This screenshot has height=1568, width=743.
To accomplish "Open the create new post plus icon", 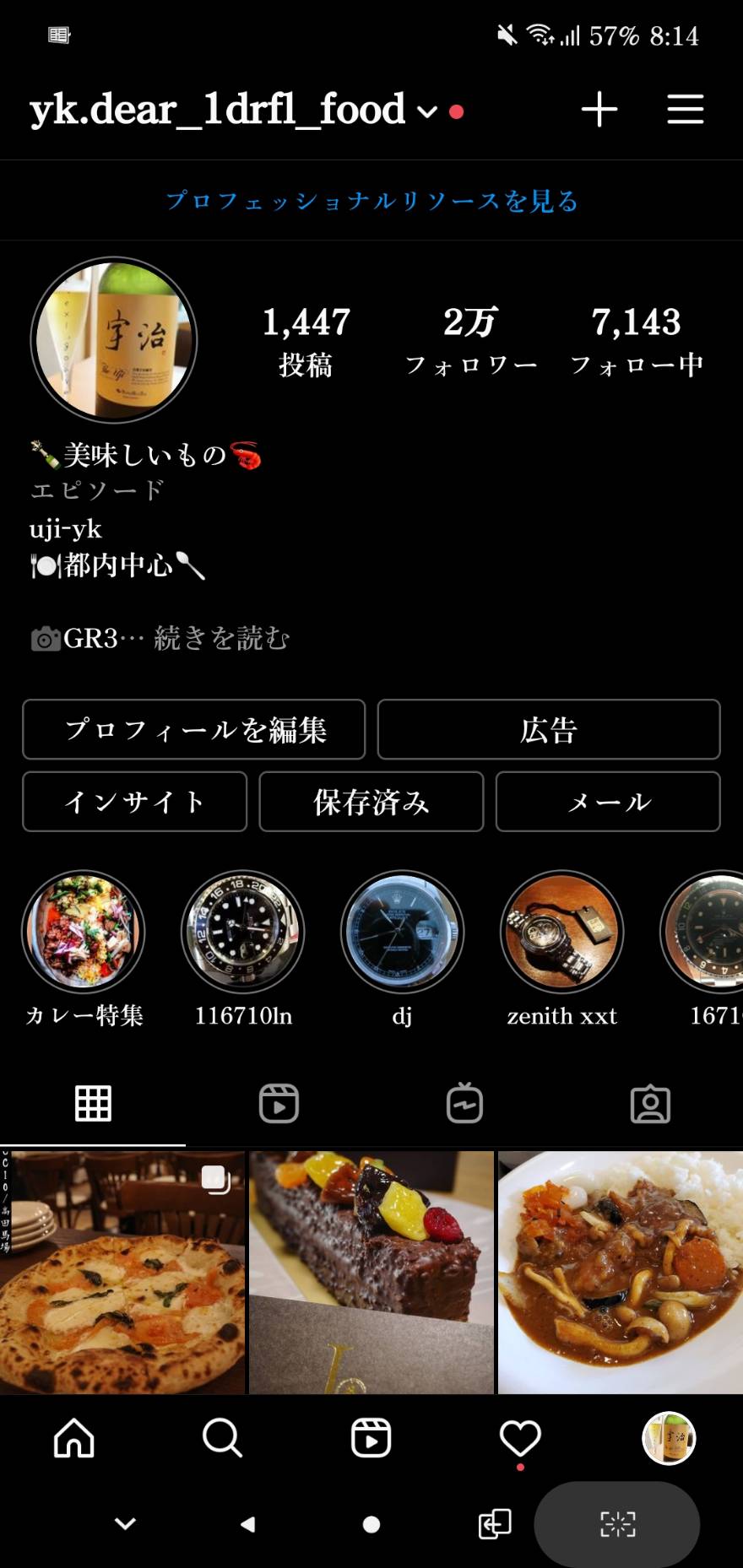I will tap(599, 110).
